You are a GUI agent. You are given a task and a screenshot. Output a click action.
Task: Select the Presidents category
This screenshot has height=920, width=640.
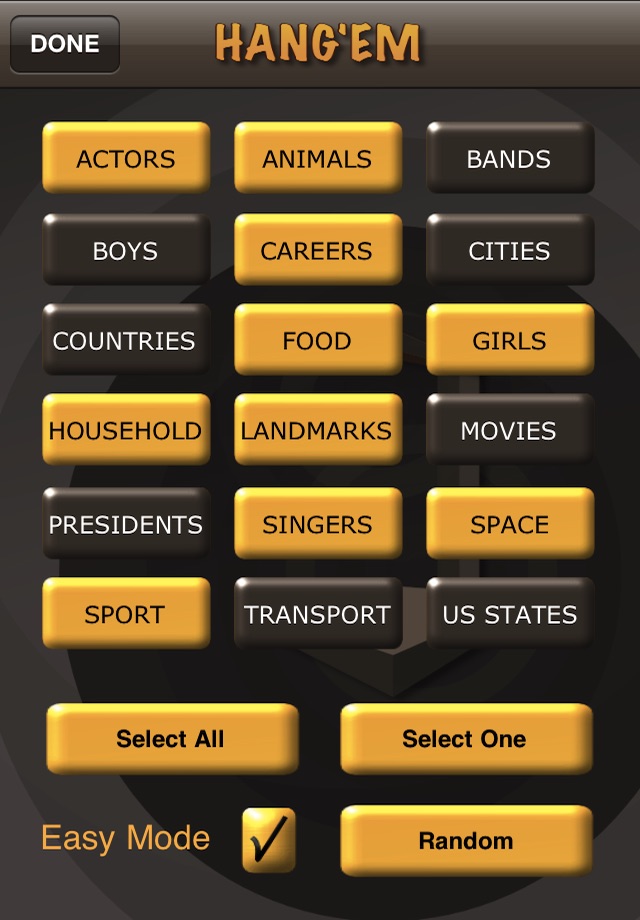click(126, 523)
